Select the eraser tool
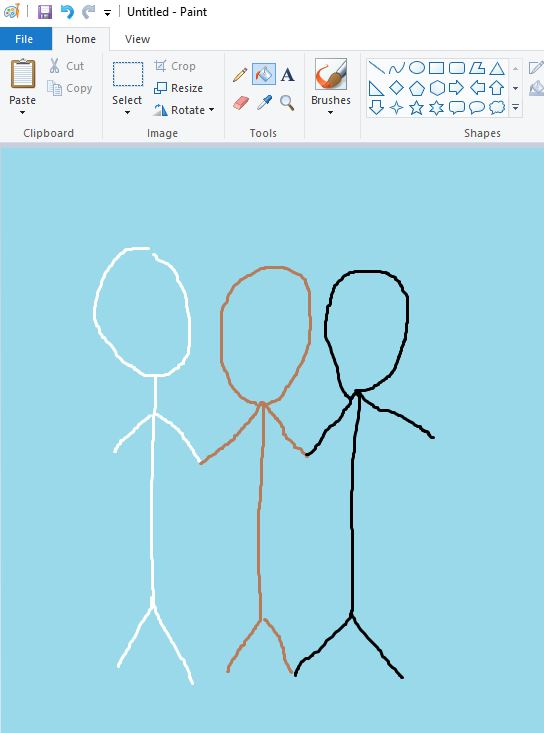The image size is (544, 733). (240, 102)
